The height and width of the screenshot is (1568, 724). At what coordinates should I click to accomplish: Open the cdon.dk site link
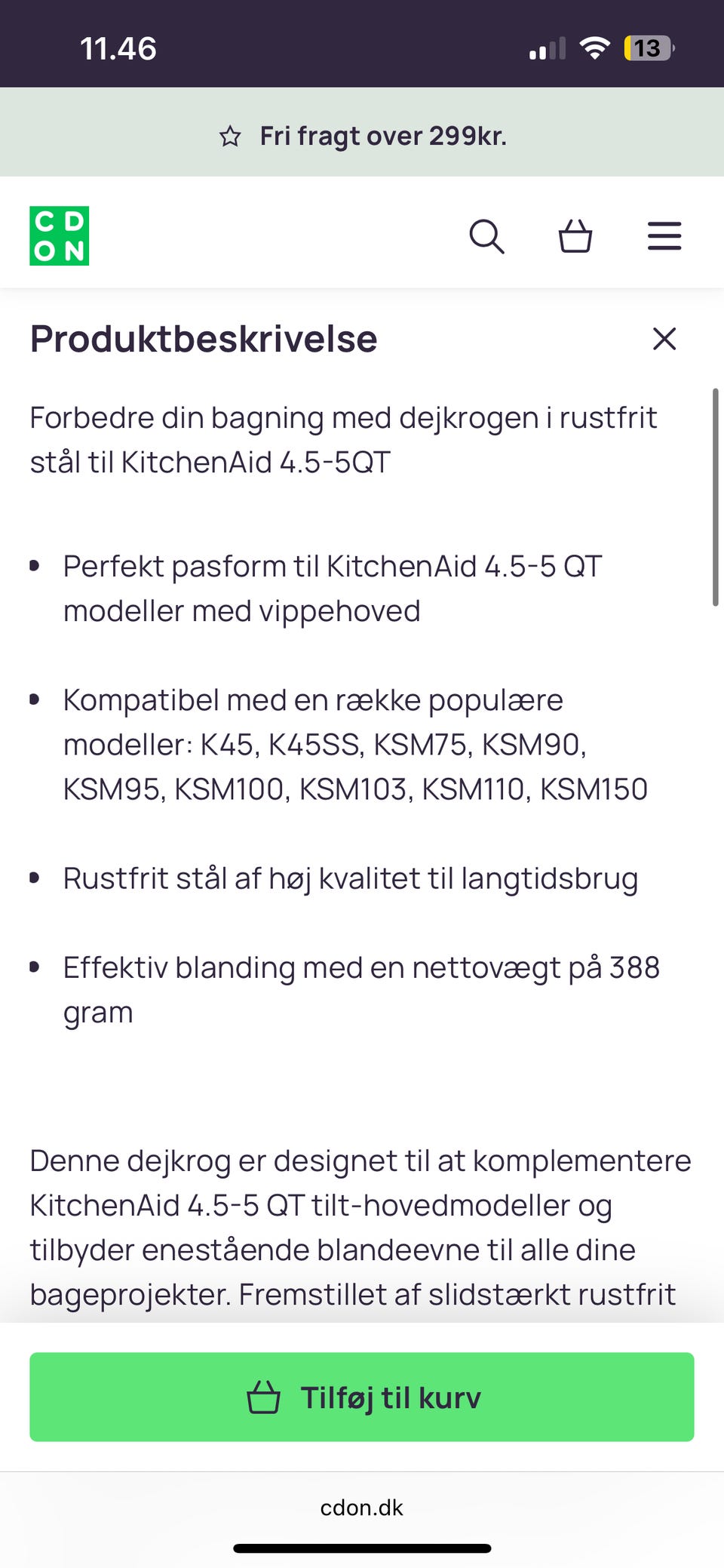click(x=361, y=1507)
